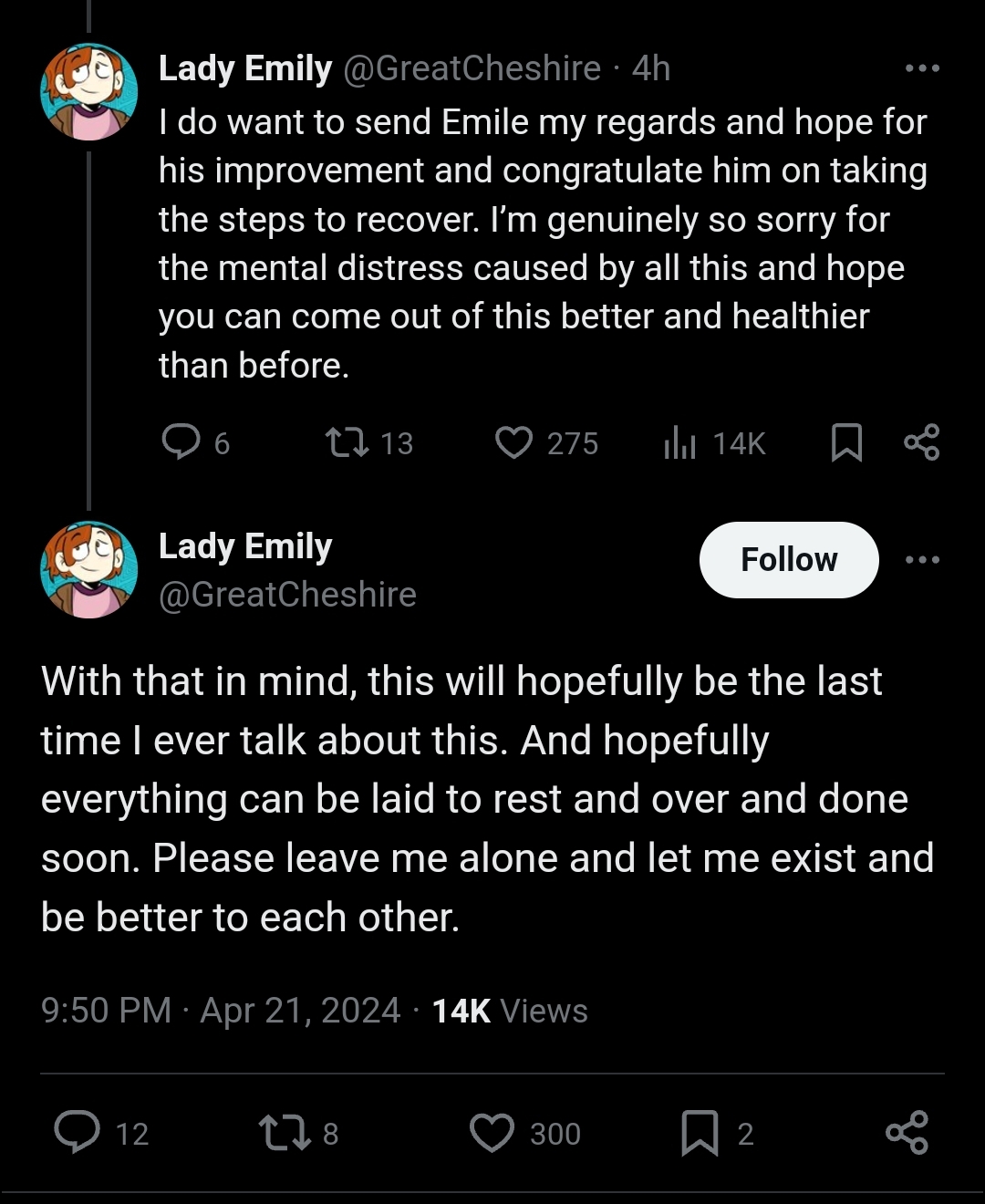Image resolution: width=985 pixels, height=1204 pixels.
Task: Like the main tweet with 300 likes
Action: pos(493,1133)
